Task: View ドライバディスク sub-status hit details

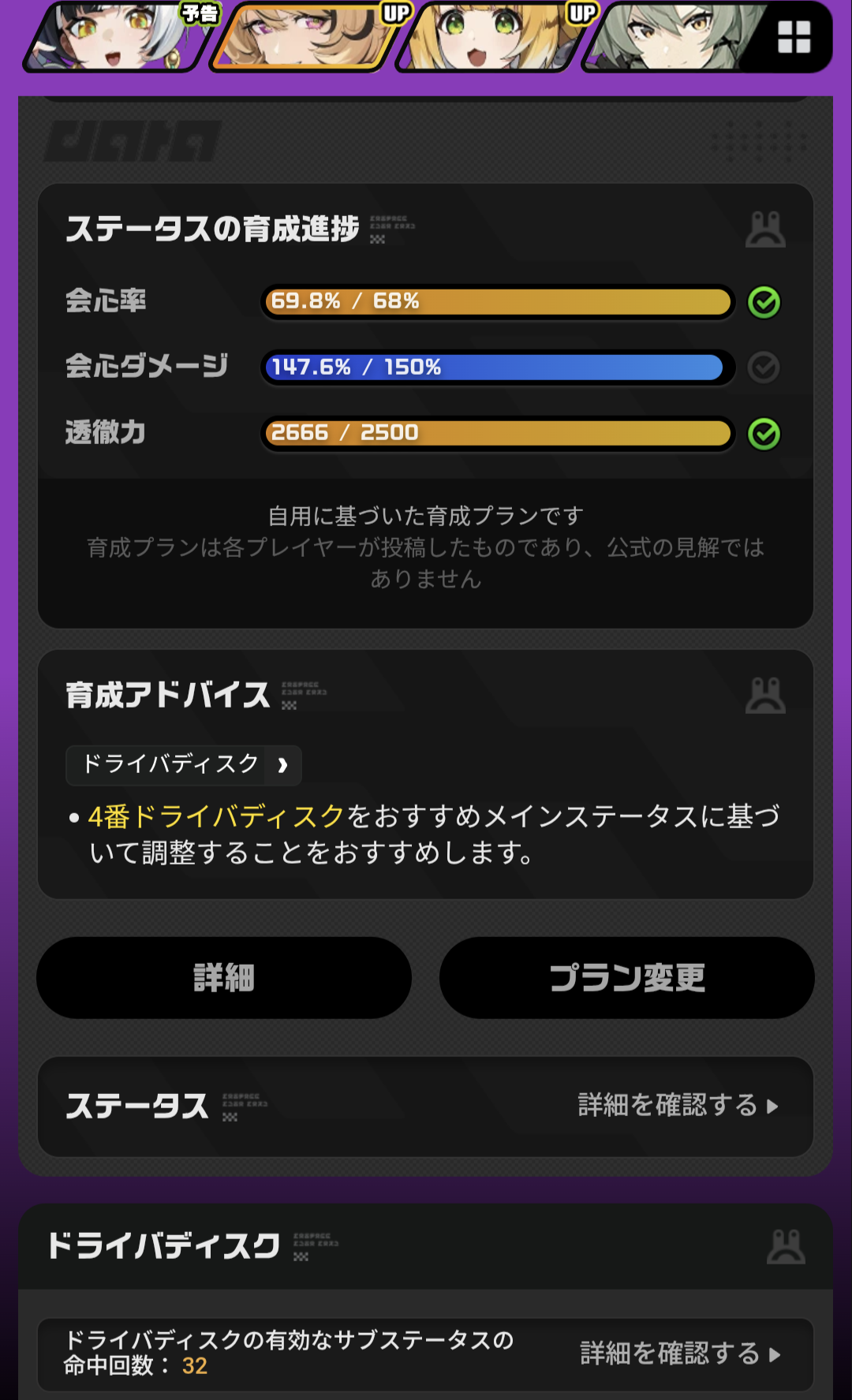Action: (679, 1353)
